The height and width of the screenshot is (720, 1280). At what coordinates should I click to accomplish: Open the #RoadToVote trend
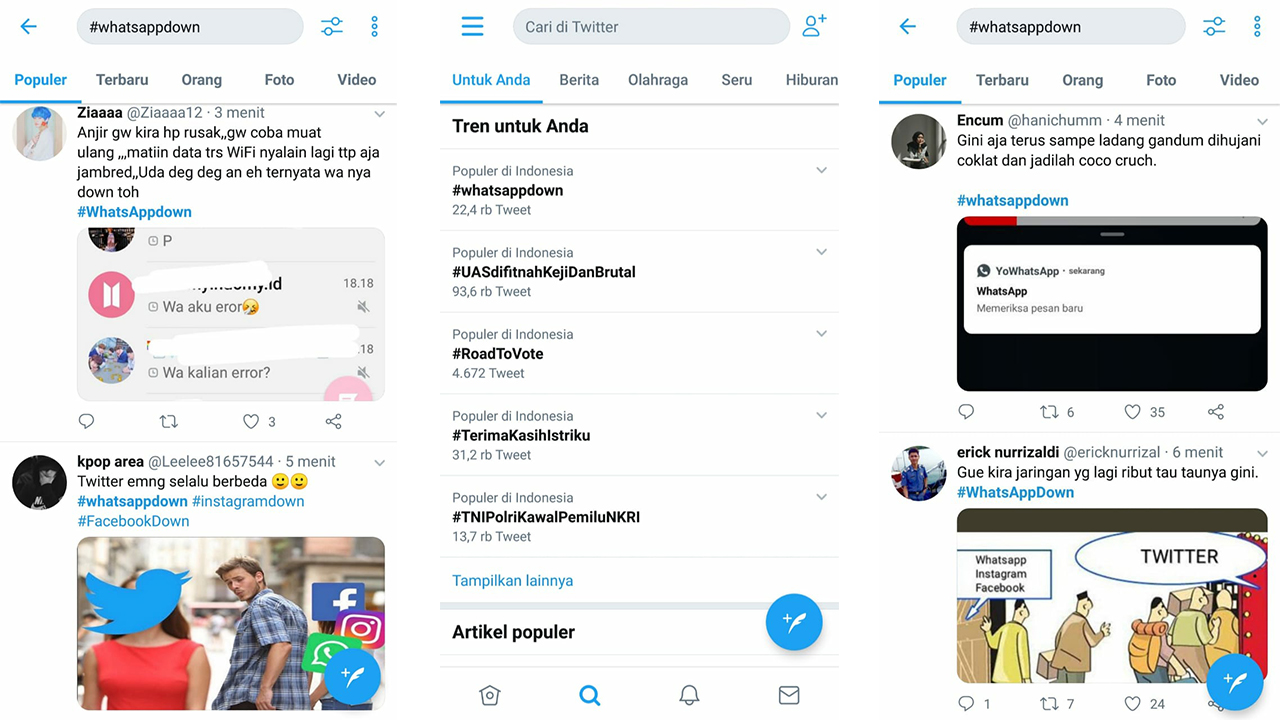click(497, 354)
